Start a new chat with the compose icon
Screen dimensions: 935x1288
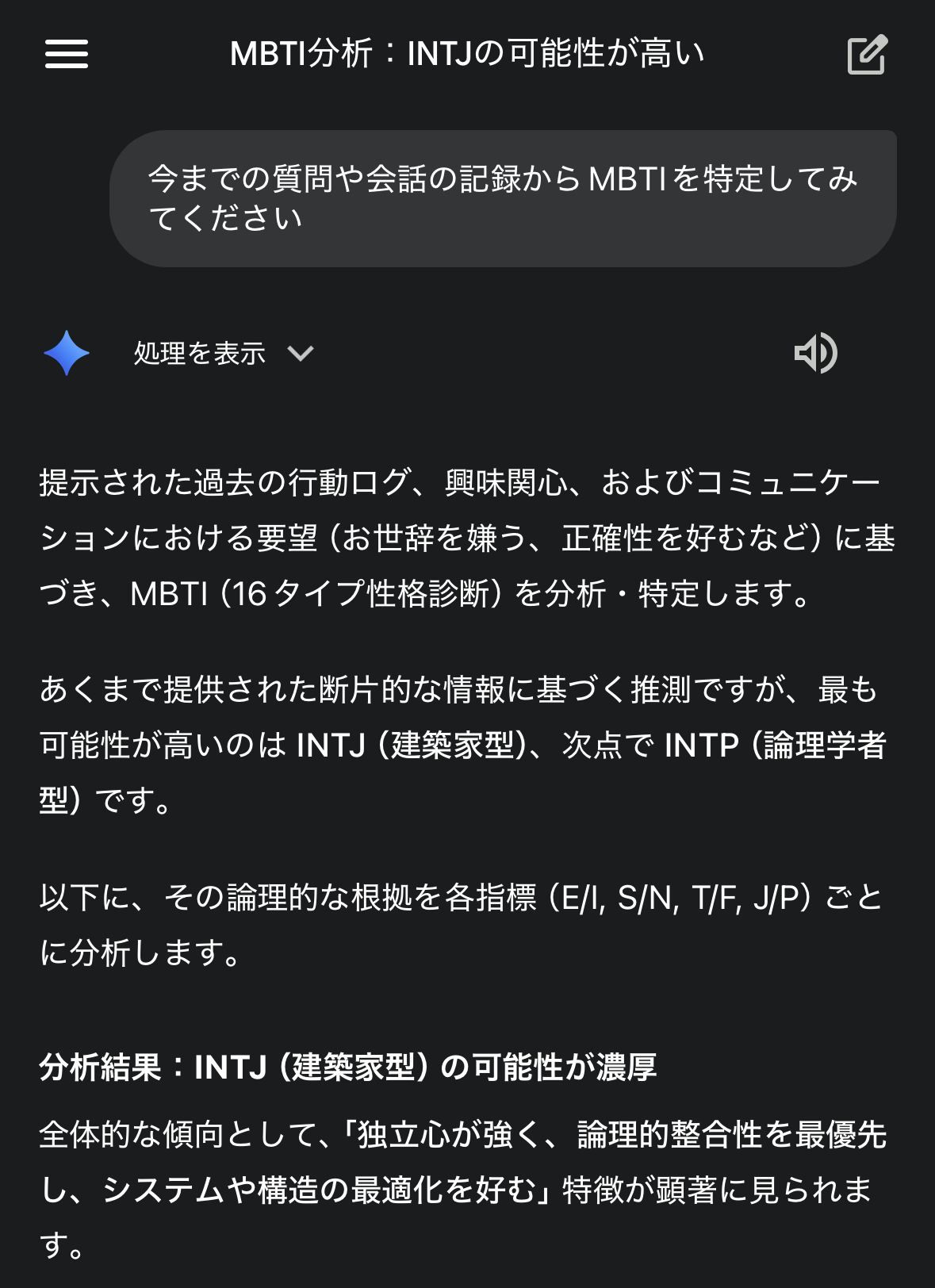coord(867,55)
